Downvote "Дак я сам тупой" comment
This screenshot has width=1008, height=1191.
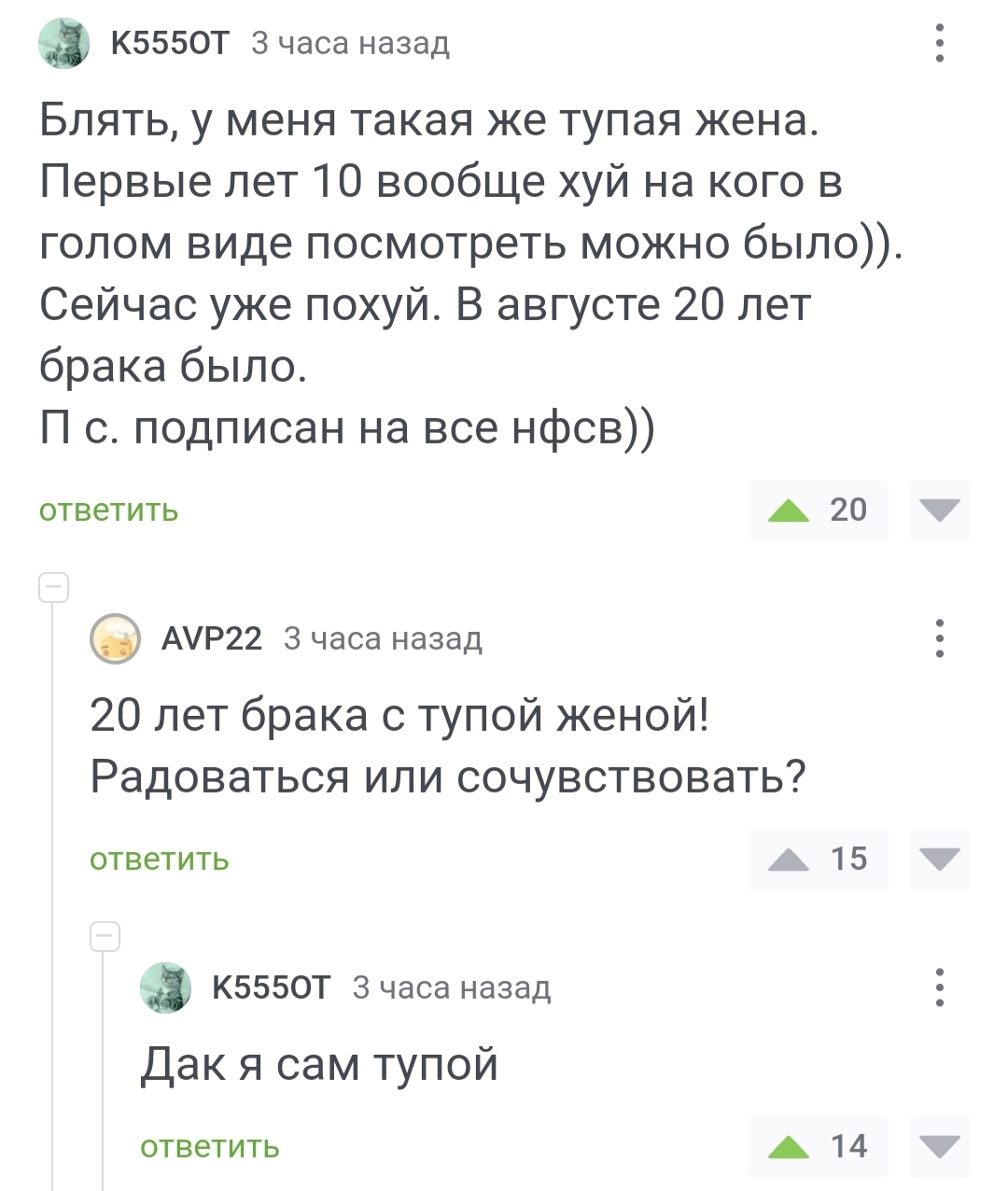click(x=939, y=1147)
